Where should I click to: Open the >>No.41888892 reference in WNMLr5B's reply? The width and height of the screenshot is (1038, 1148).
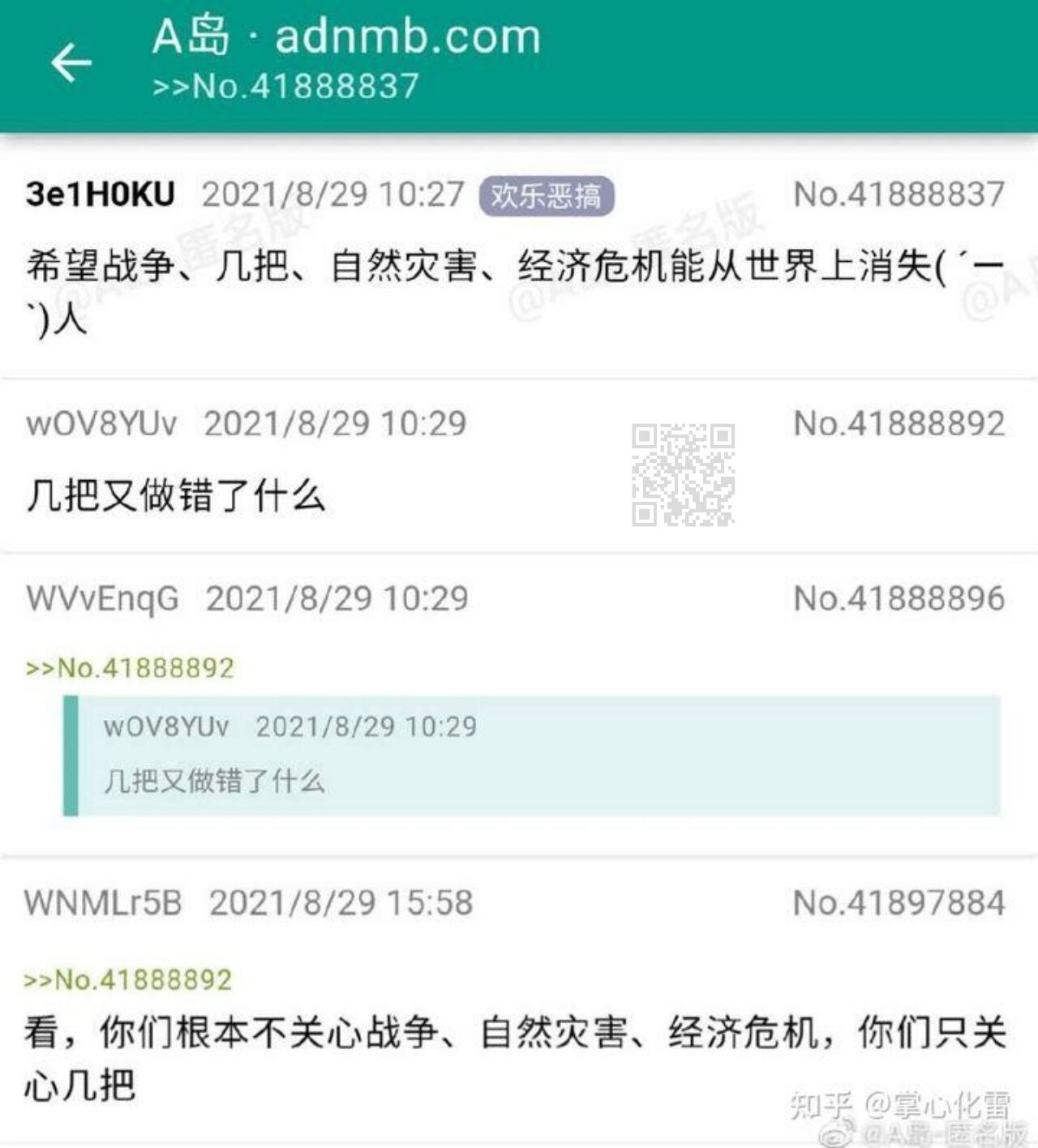[128, 979]
